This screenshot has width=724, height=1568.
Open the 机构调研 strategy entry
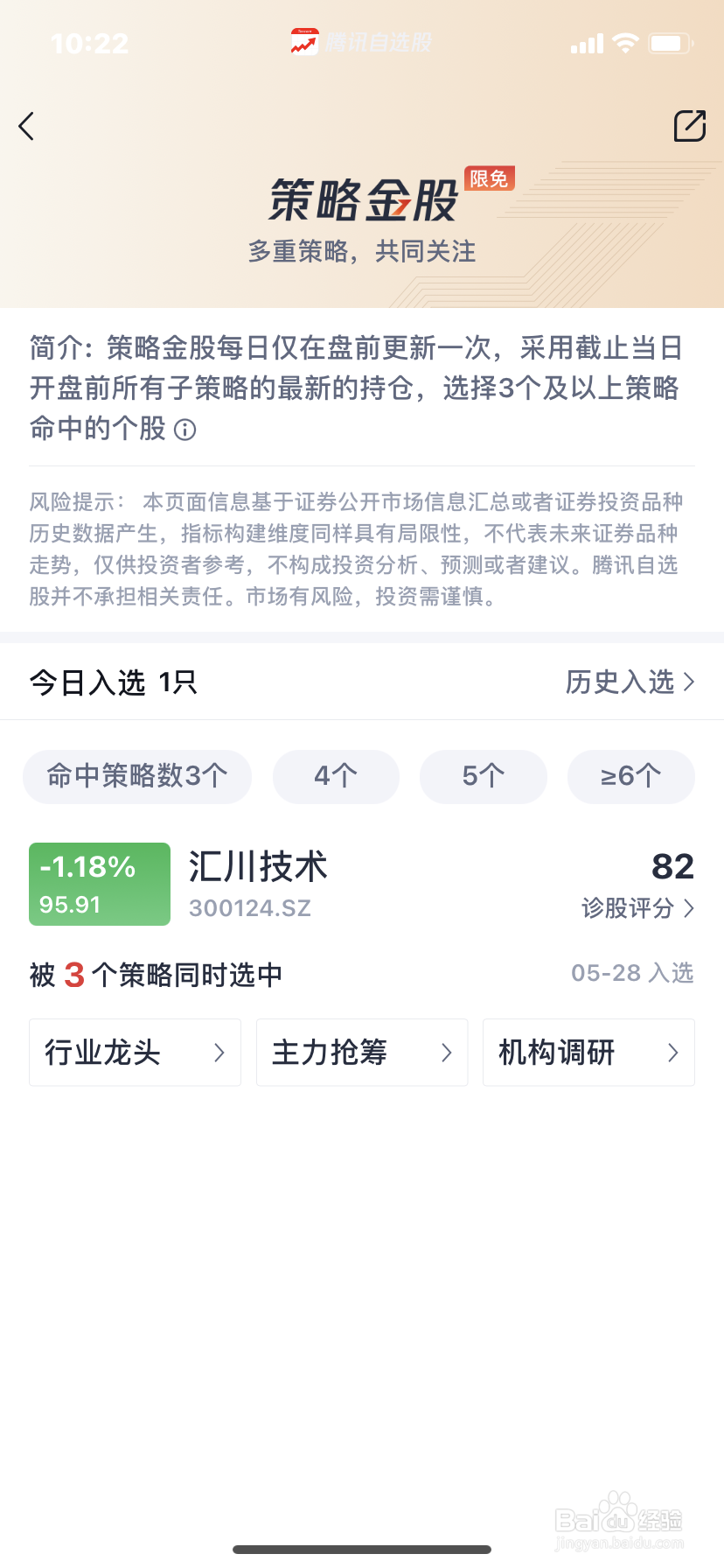tap(588, 1053)
